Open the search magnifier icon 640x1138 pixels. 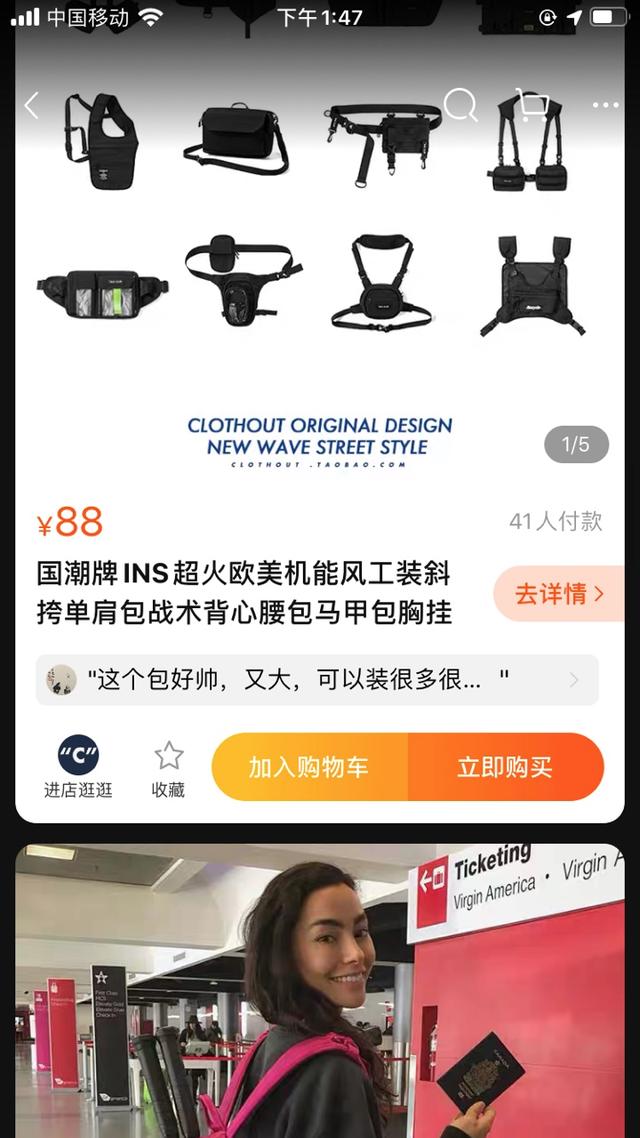460,104
